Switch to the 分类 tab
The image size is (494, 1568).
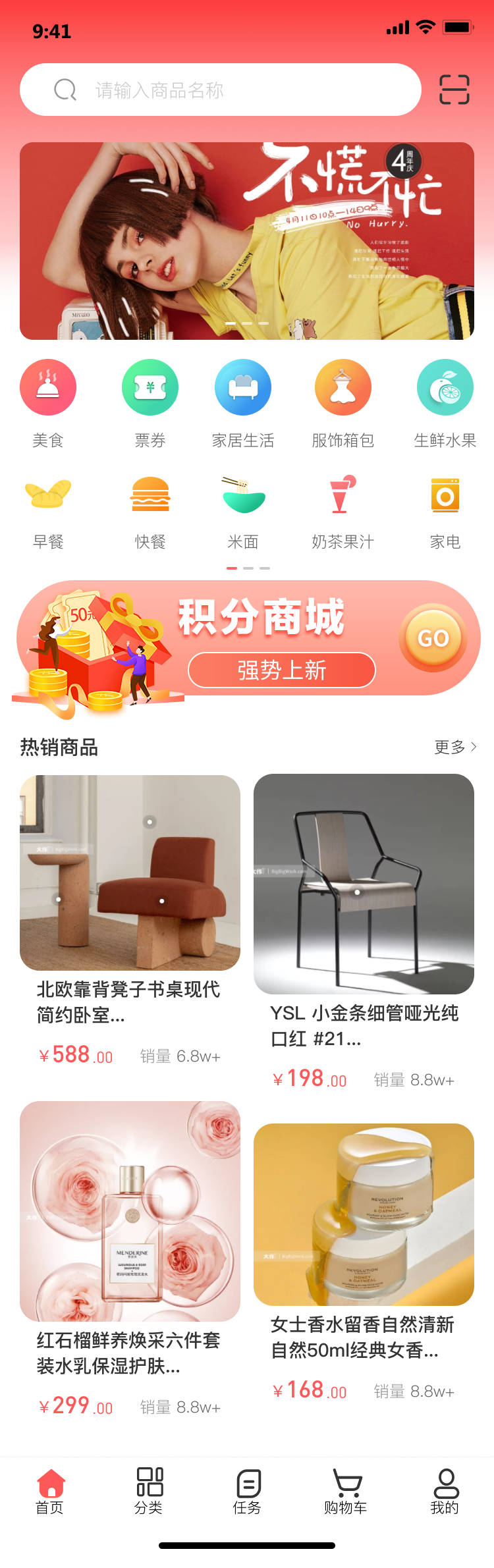149,1490
